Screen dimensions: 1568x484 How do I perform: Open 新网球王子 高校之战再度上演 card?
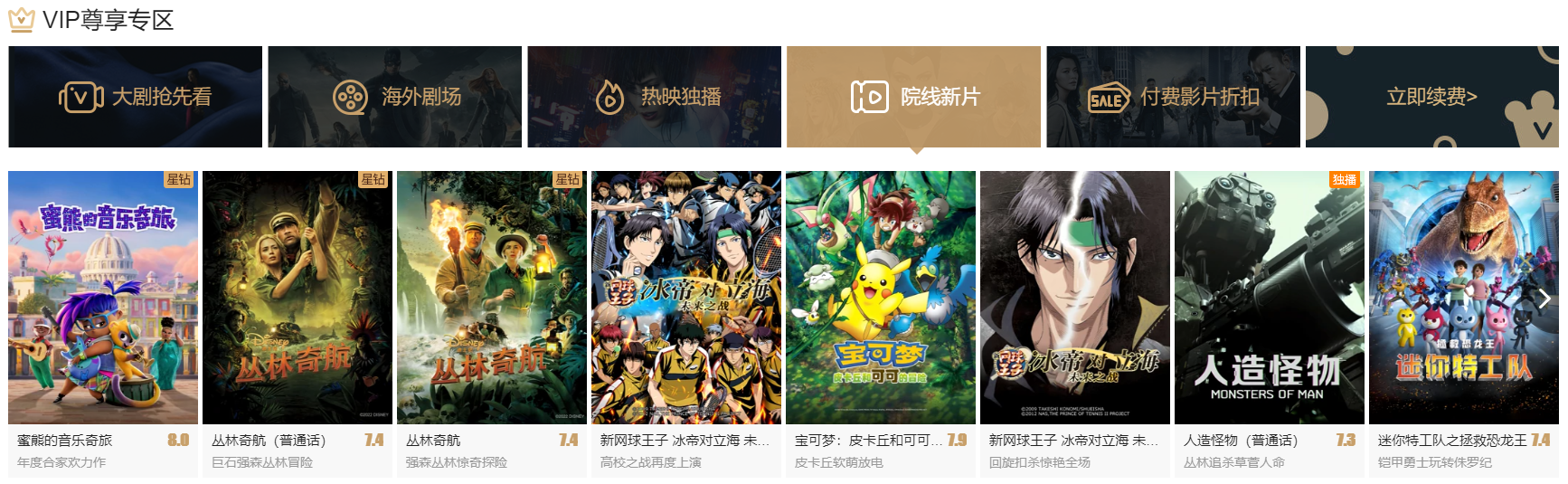(x=686, y=298)
